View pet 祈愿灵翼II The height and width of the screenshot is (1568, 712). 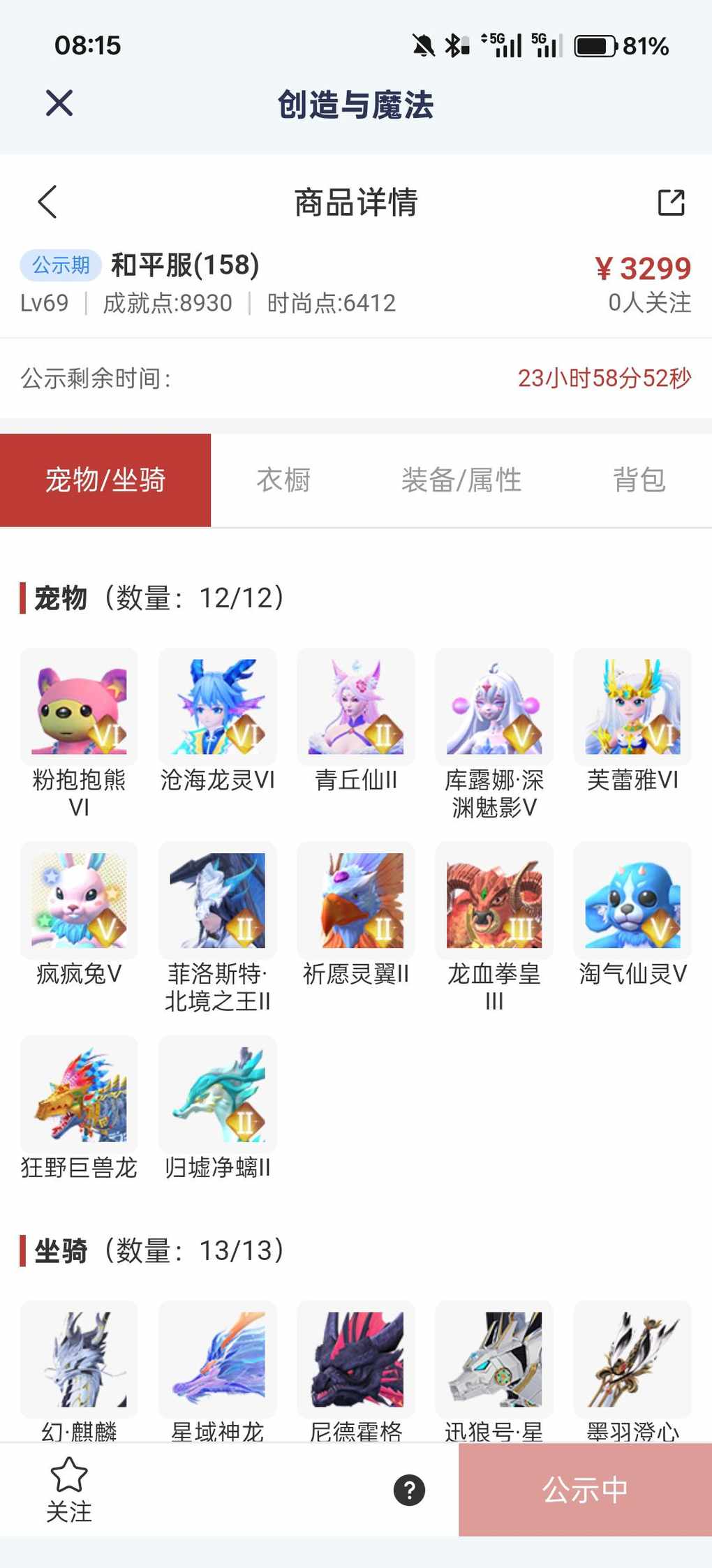[356, 901]
